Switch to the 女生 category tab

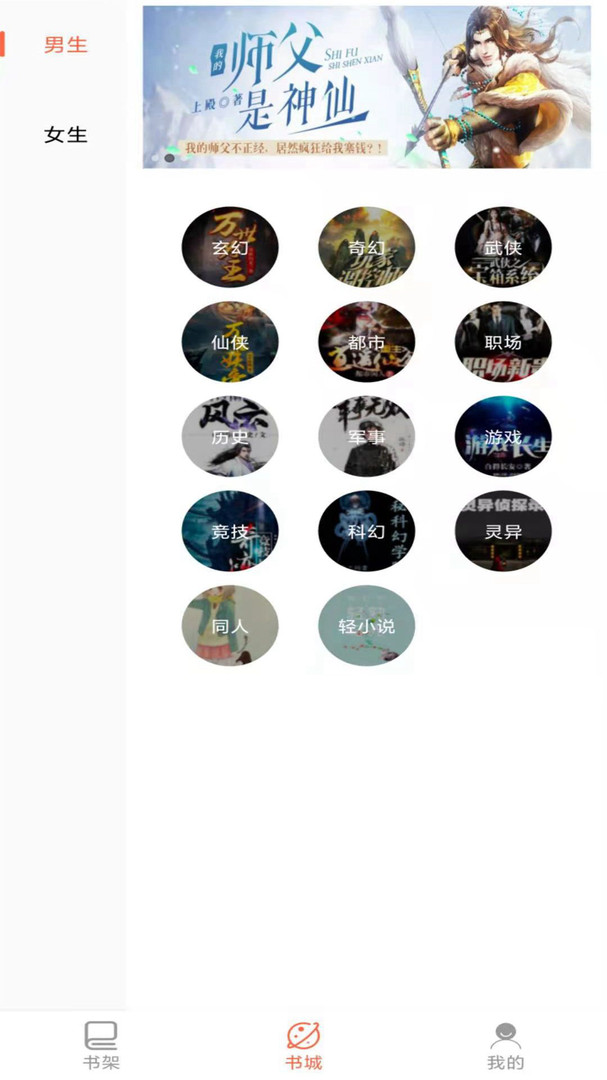point(65,135)
